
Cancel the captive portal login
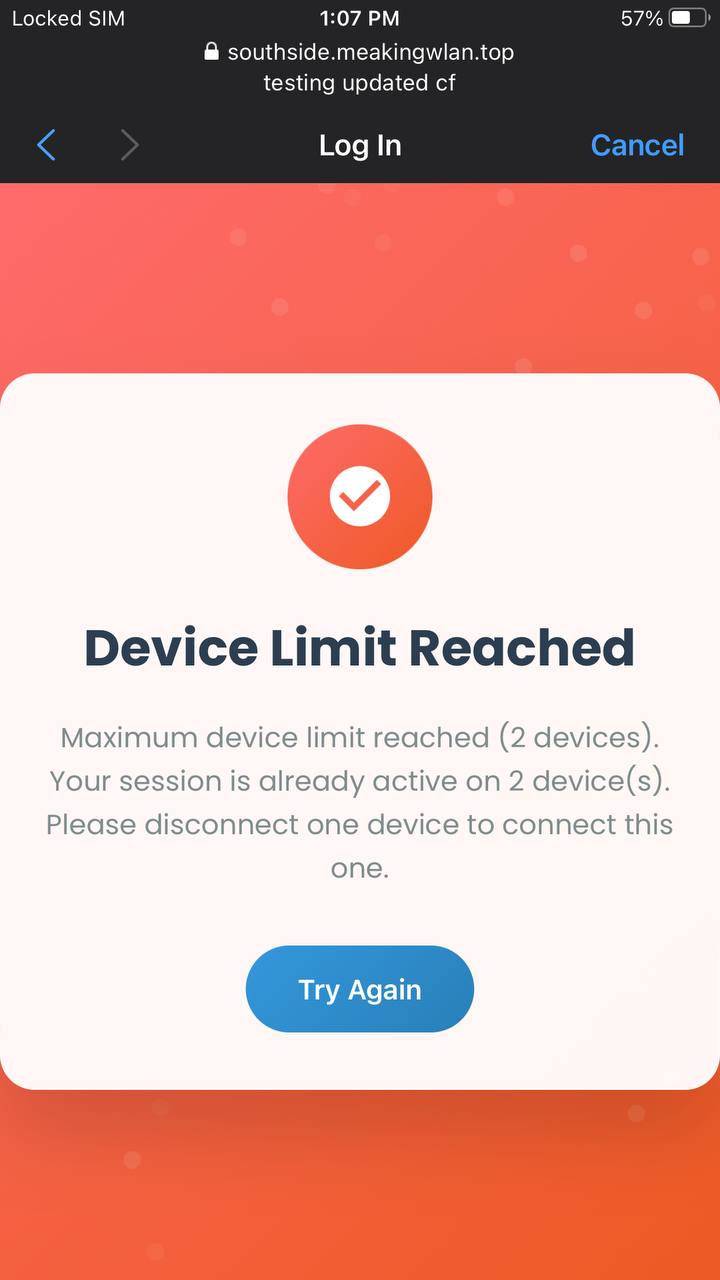pyautogui.click(x=637, y=145)
